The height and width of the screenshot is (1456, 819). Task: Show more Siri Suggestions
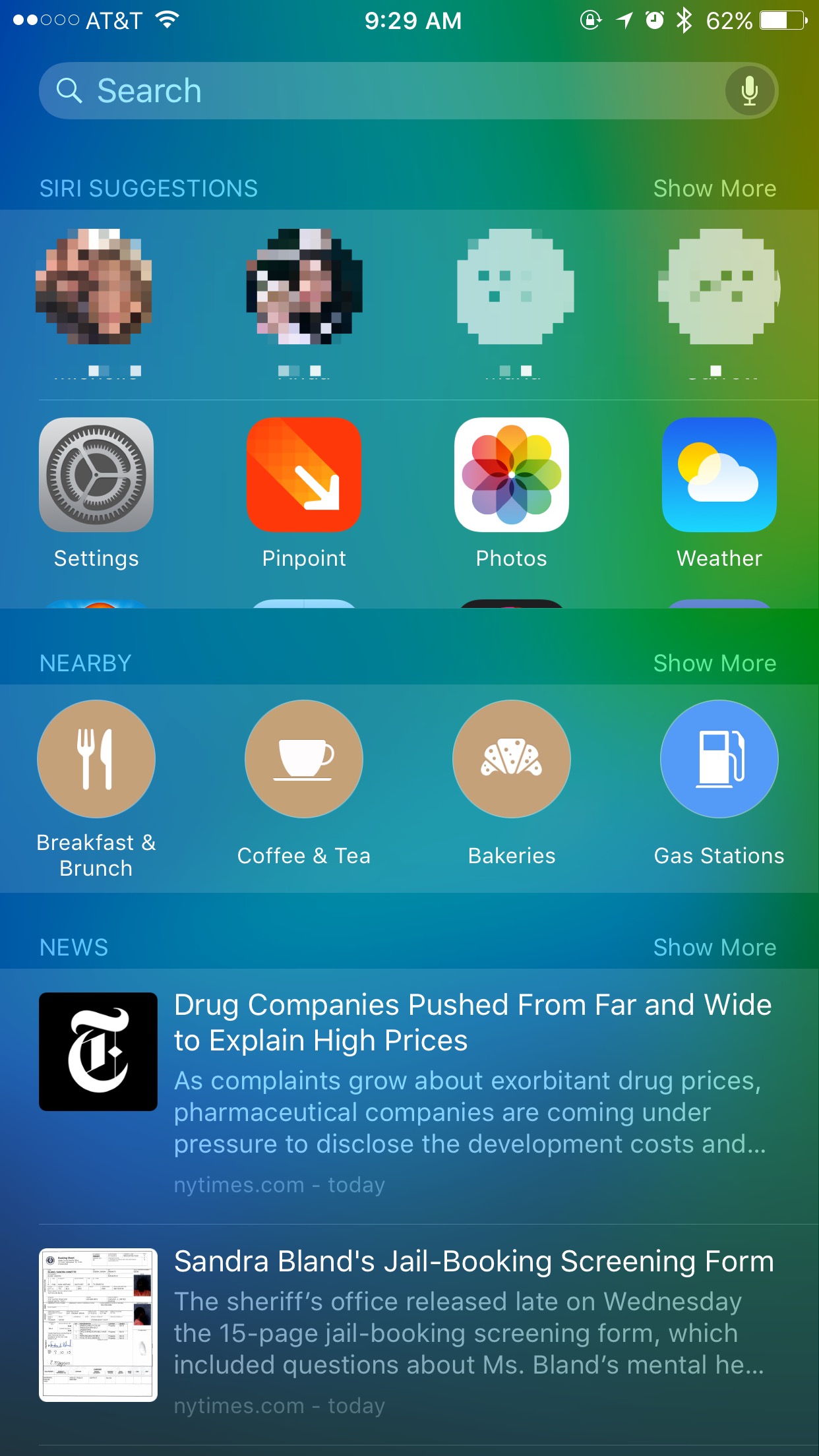click(x=714, y=189)
